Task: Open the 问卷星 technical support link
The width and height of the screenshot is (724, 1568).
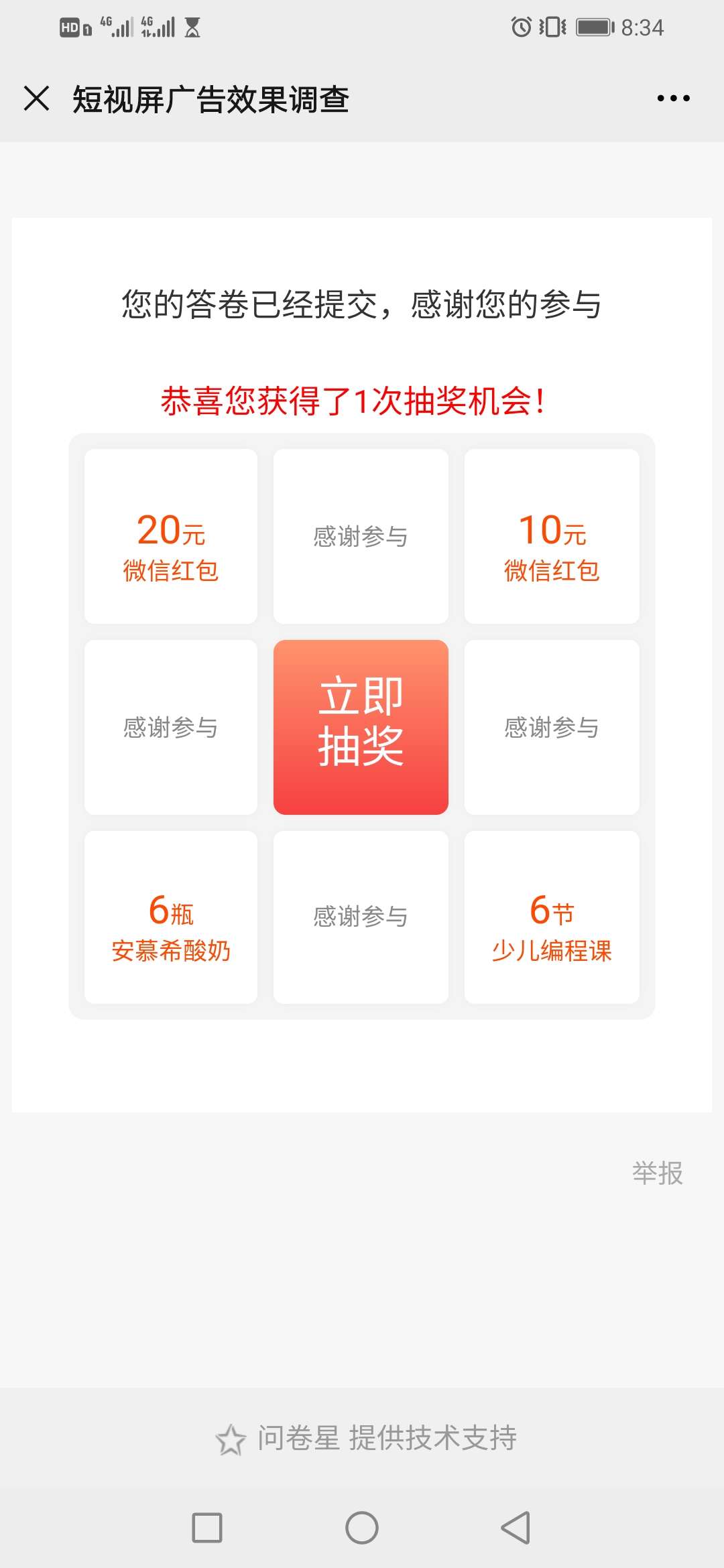Action: [x=366, y=1438]
